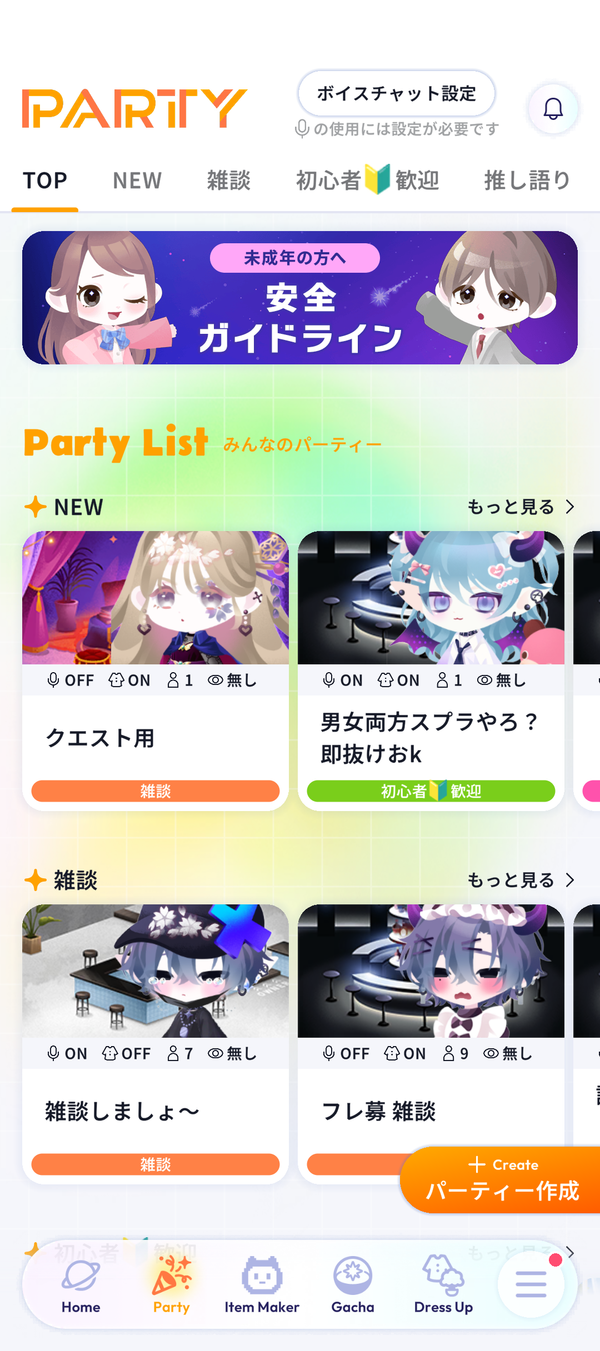Open the Gacha section
The height and width of the screenshot is (1351, 600).
click(353, 1286)
